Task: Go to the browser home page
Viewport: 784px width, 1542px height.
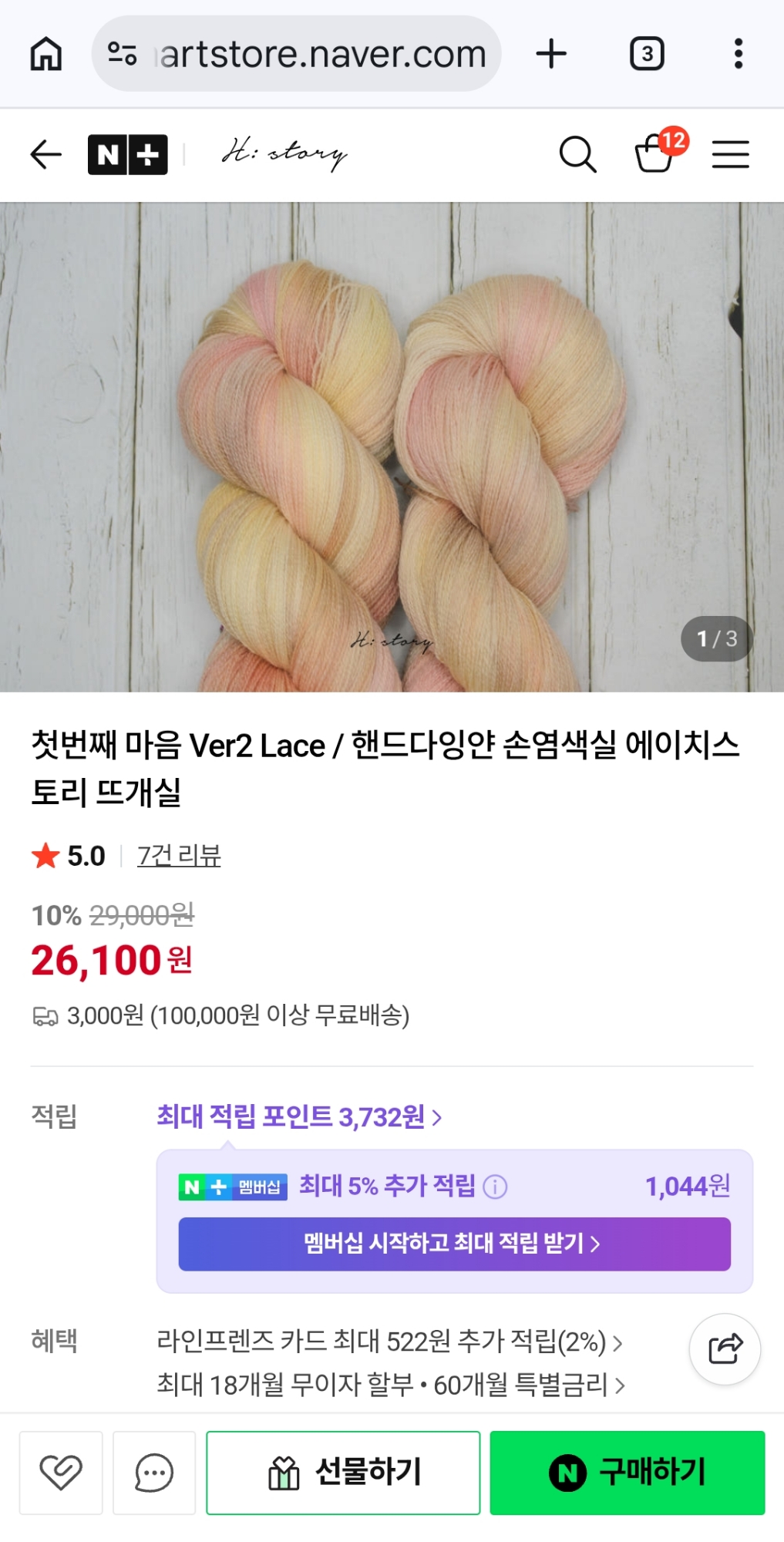Action: (45, 54)
